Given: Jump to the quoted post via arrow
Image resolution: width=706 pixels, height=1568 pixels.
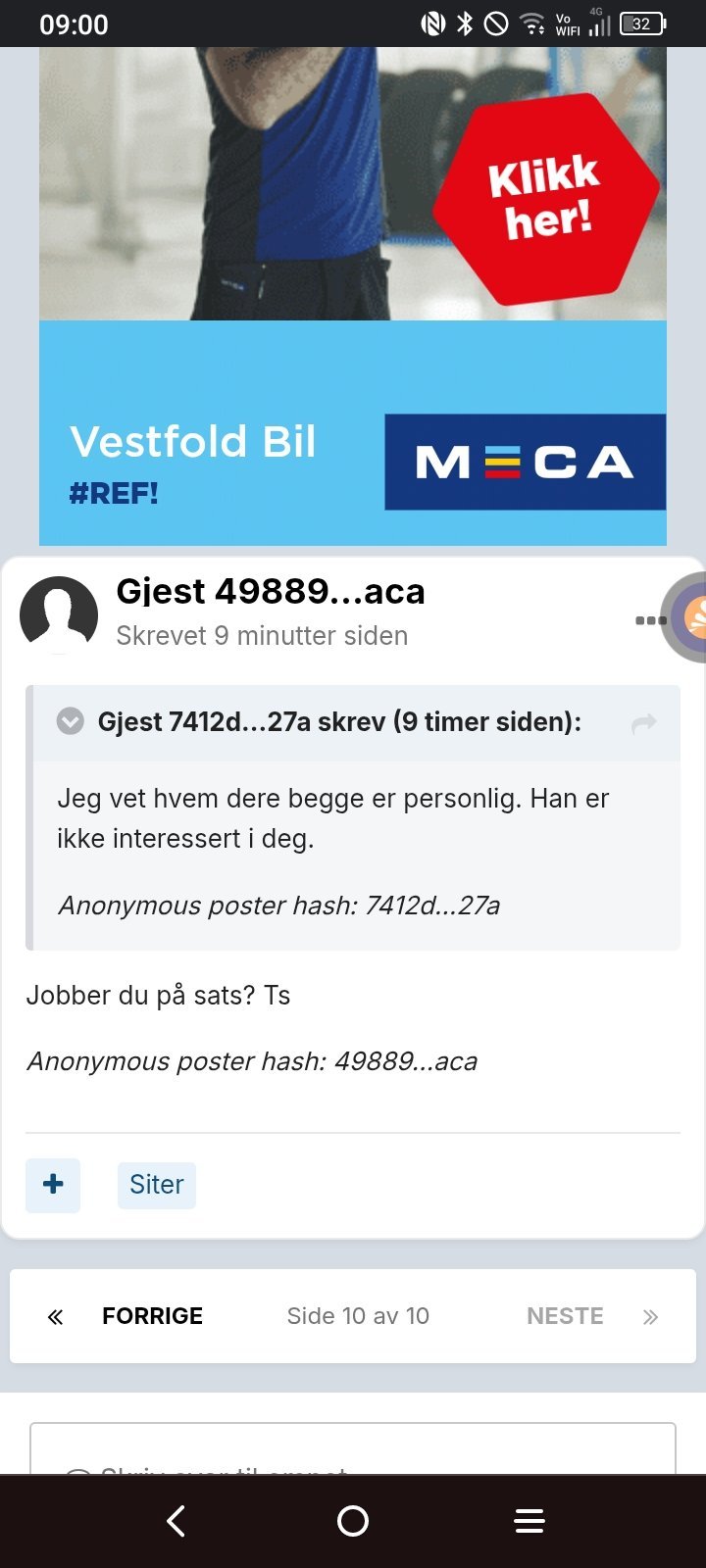Looking at the screenshot, I should coord(643,723).
